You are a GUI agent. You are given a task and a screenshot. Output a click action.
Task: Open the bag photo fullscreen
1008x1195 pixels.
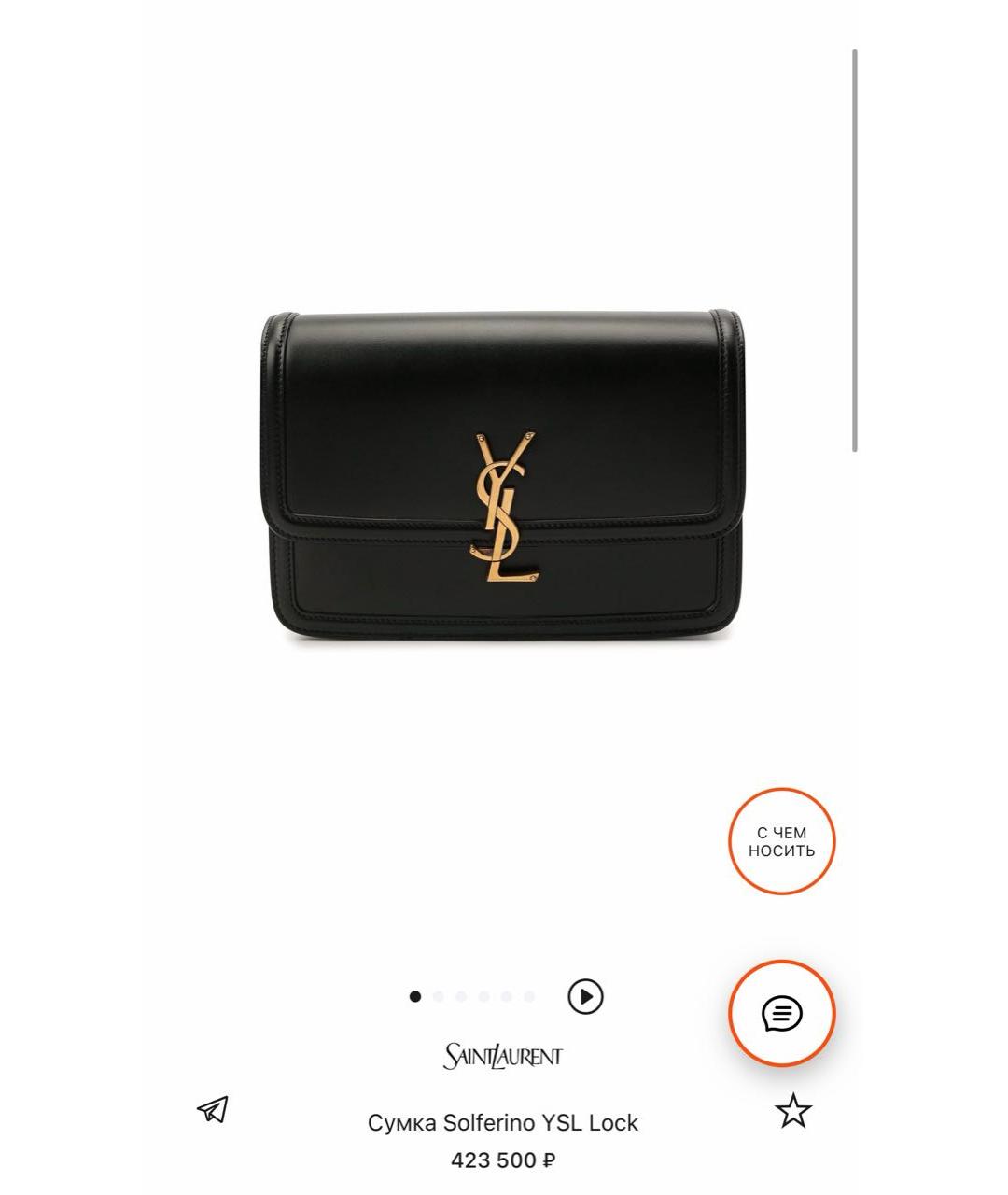pos(503,476)
